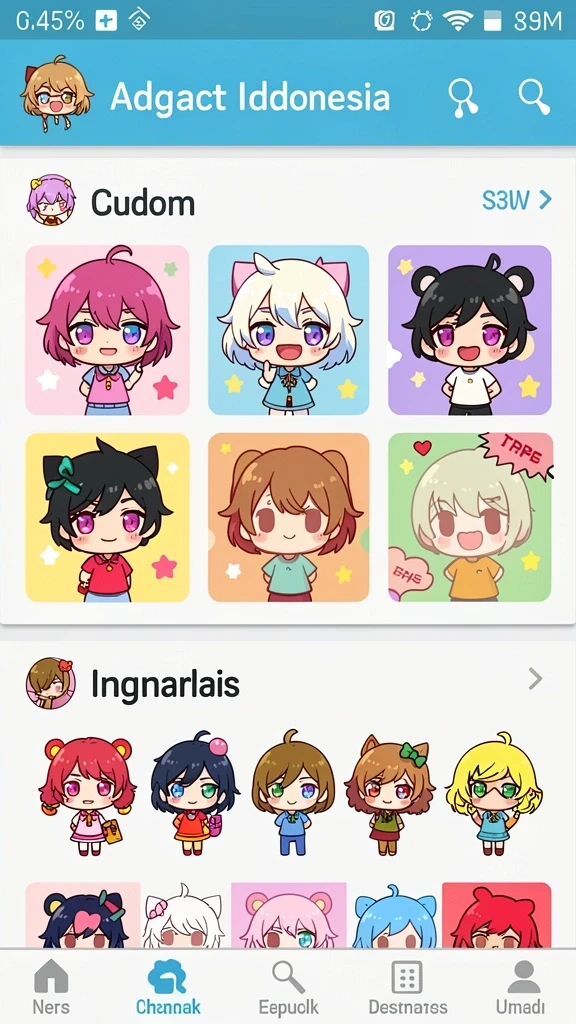Switch to the Chsnnak tab
Screen dimensions: 576x1024
[168, 986]
